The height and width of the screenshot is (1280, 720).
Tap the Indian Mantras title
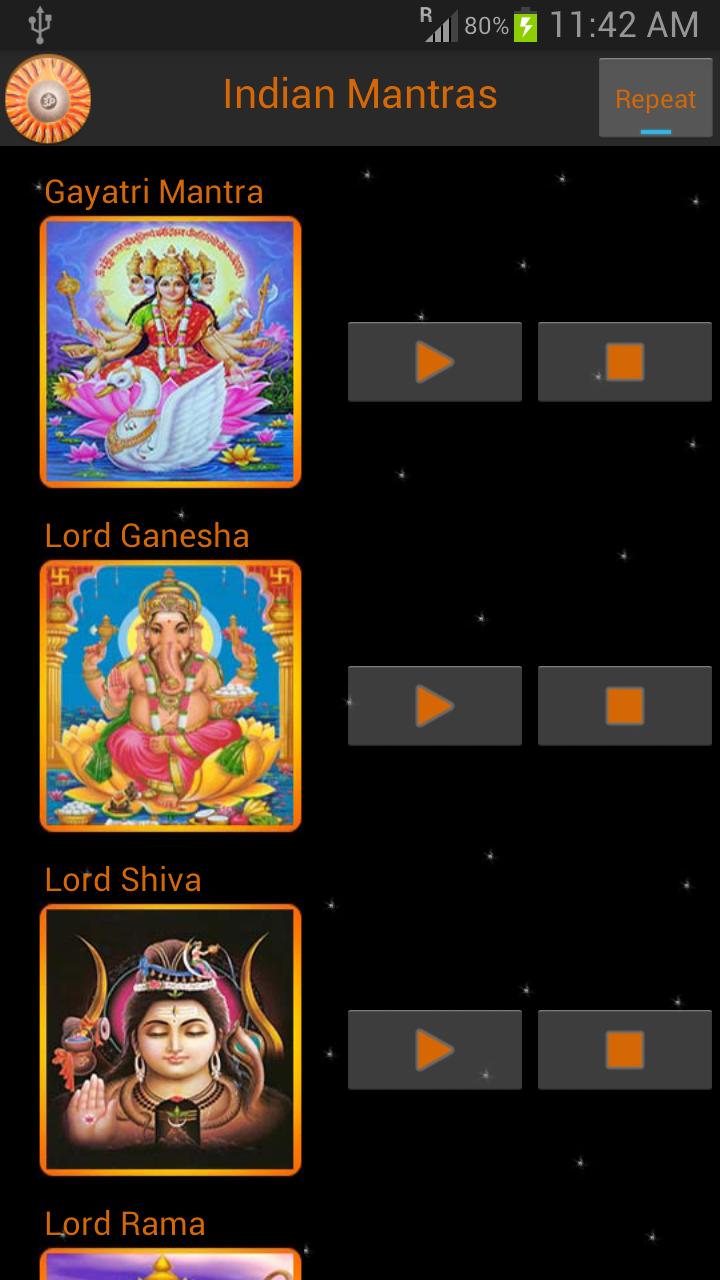[362, 94]
